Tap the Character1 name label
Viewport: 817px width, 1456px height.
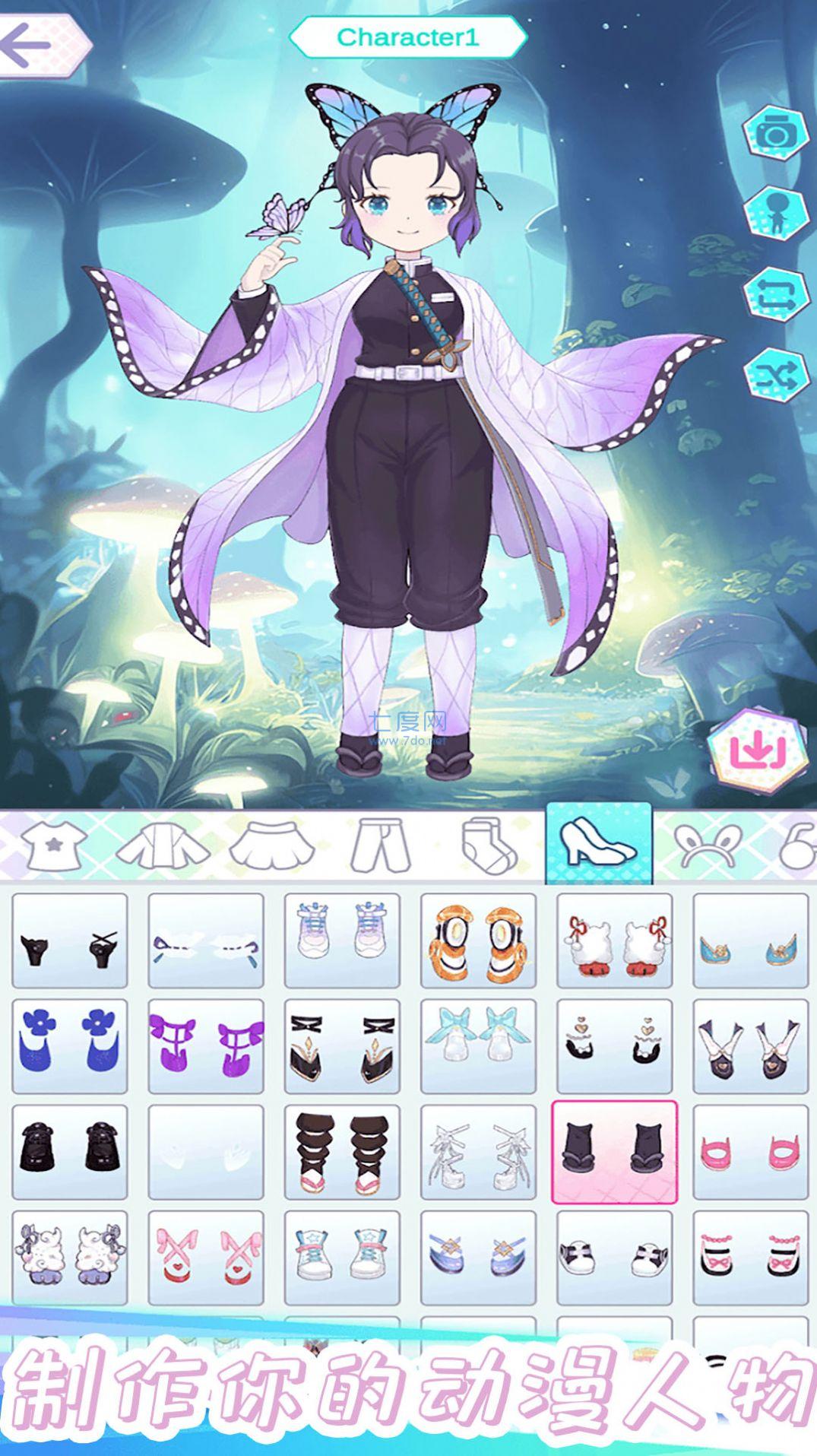407,37
